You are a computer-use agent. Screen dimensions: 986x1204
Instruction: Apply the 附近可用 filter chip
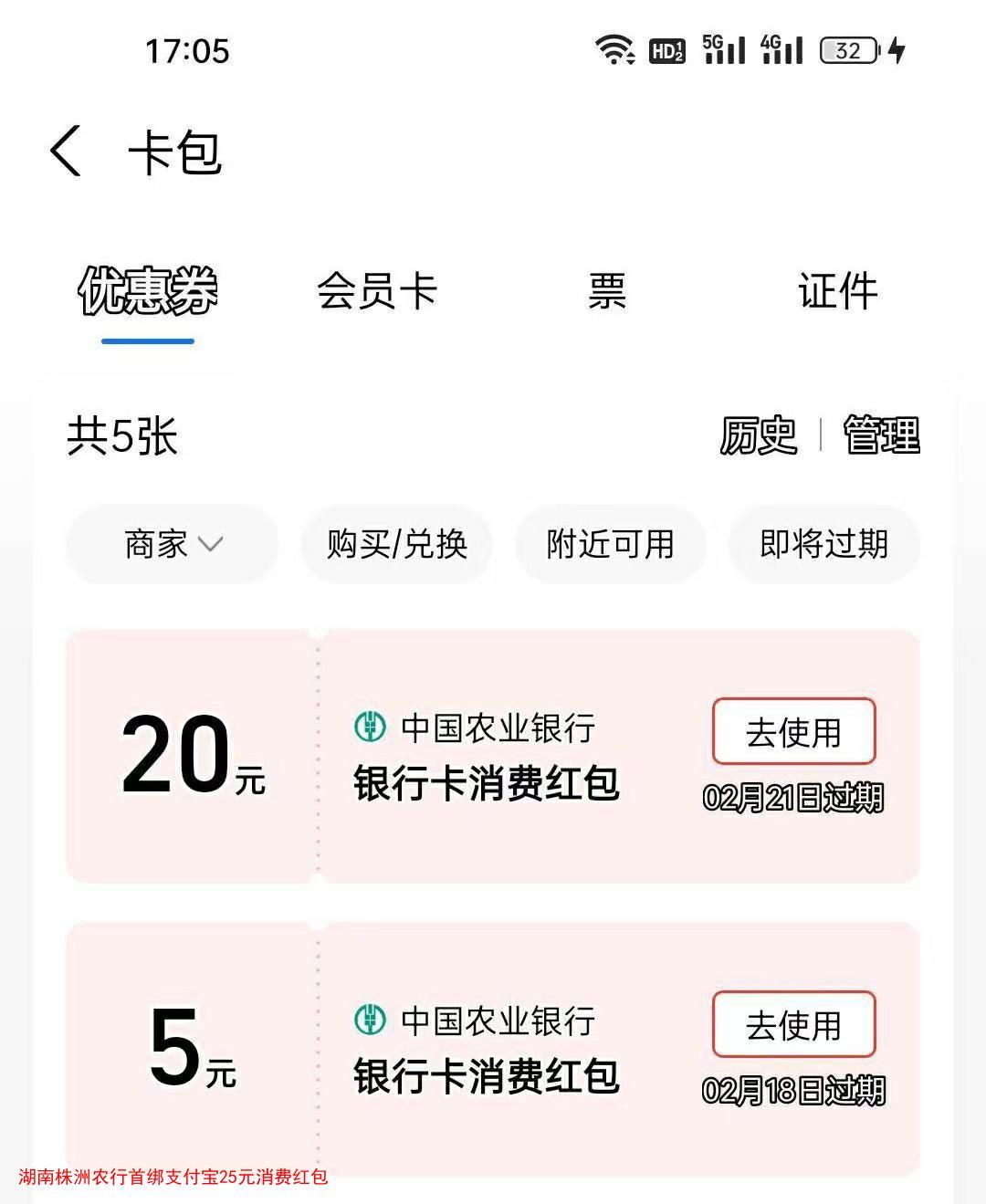coord(610,545)
